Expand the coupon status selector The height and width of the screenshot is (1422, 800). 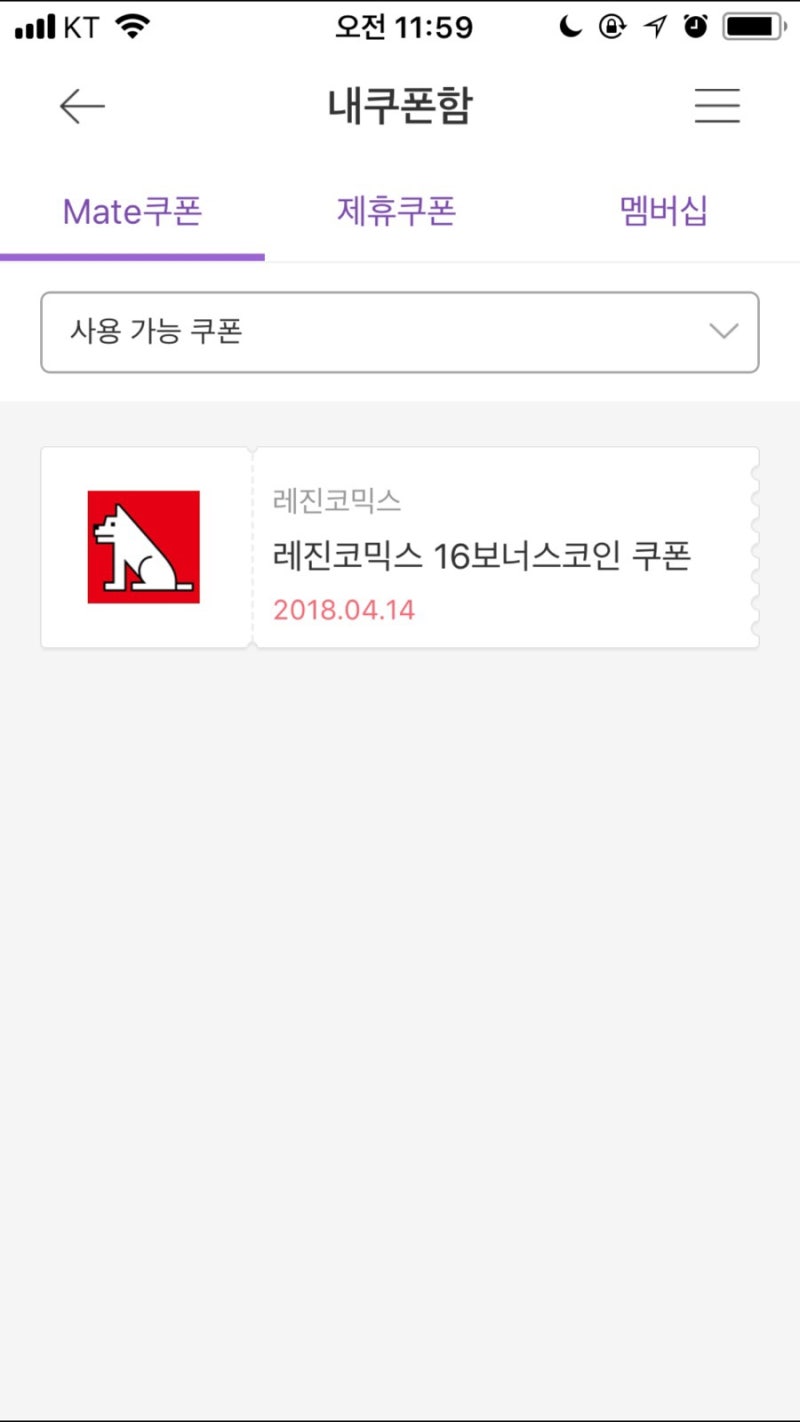(x=399, y=332)
